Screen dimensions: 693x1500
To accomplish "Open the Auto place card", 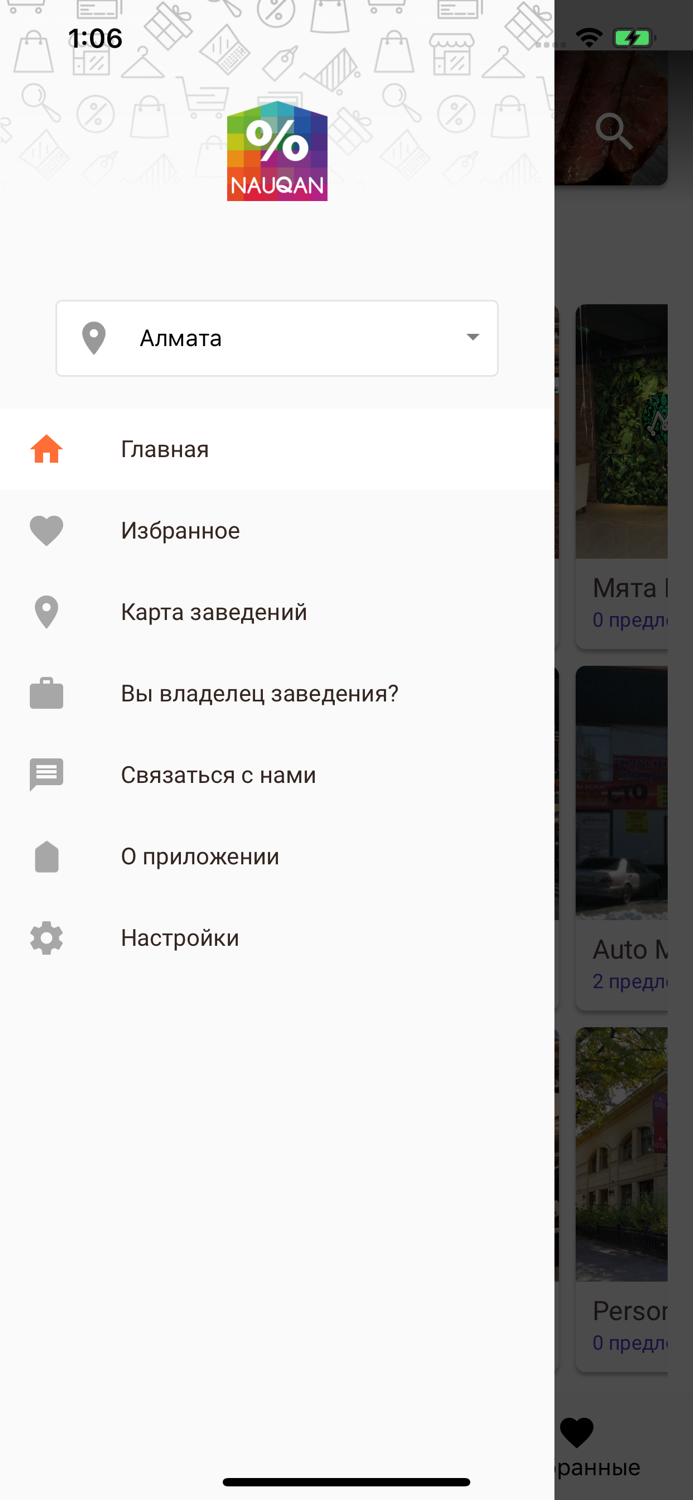I will coord(621,838).
